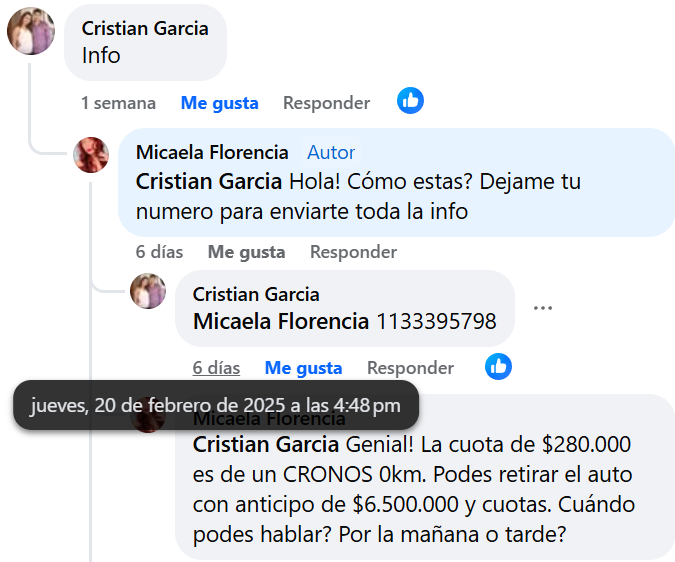Like Micaela's 'Dejame tu numero' reply

coord(246,252)
